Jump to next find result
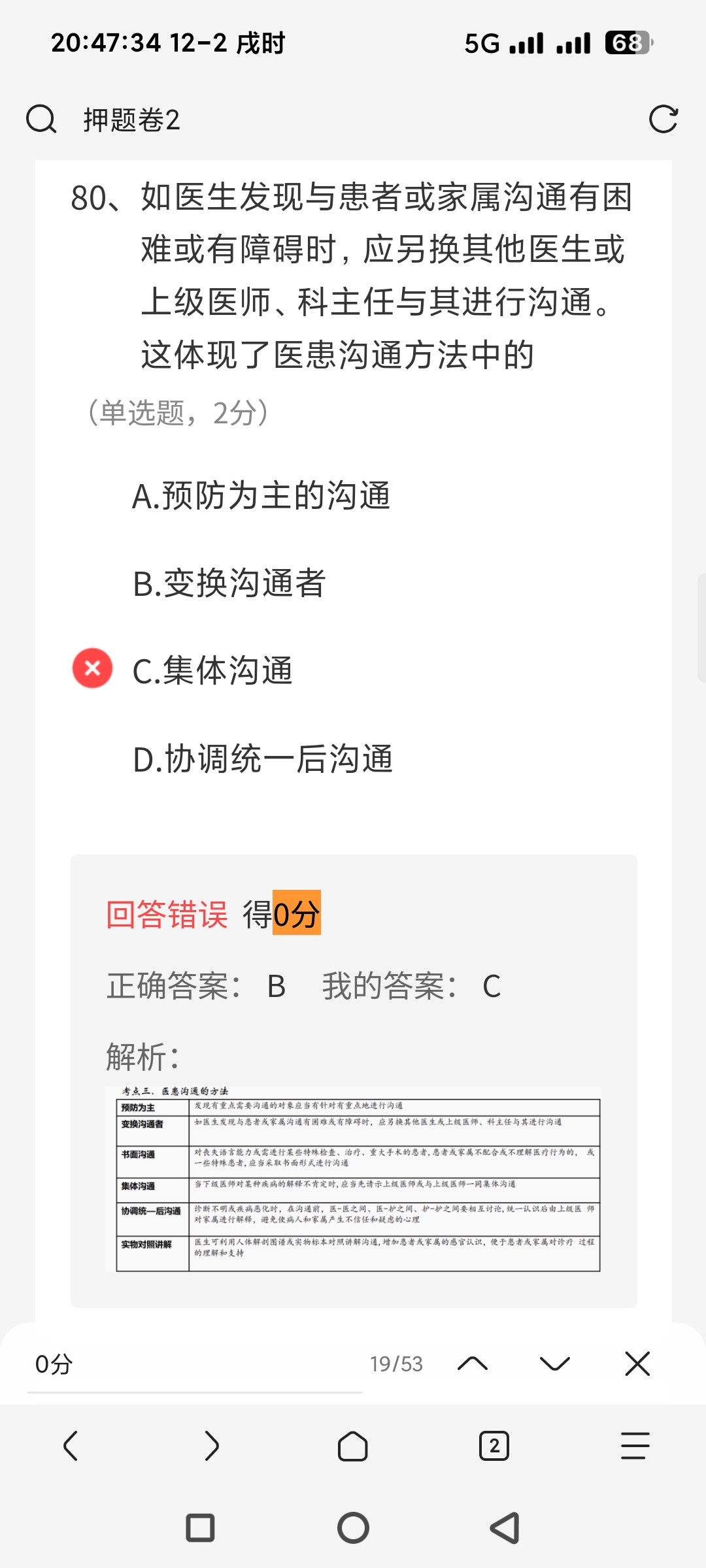 pyautogui.click(x=555, y=1364)
